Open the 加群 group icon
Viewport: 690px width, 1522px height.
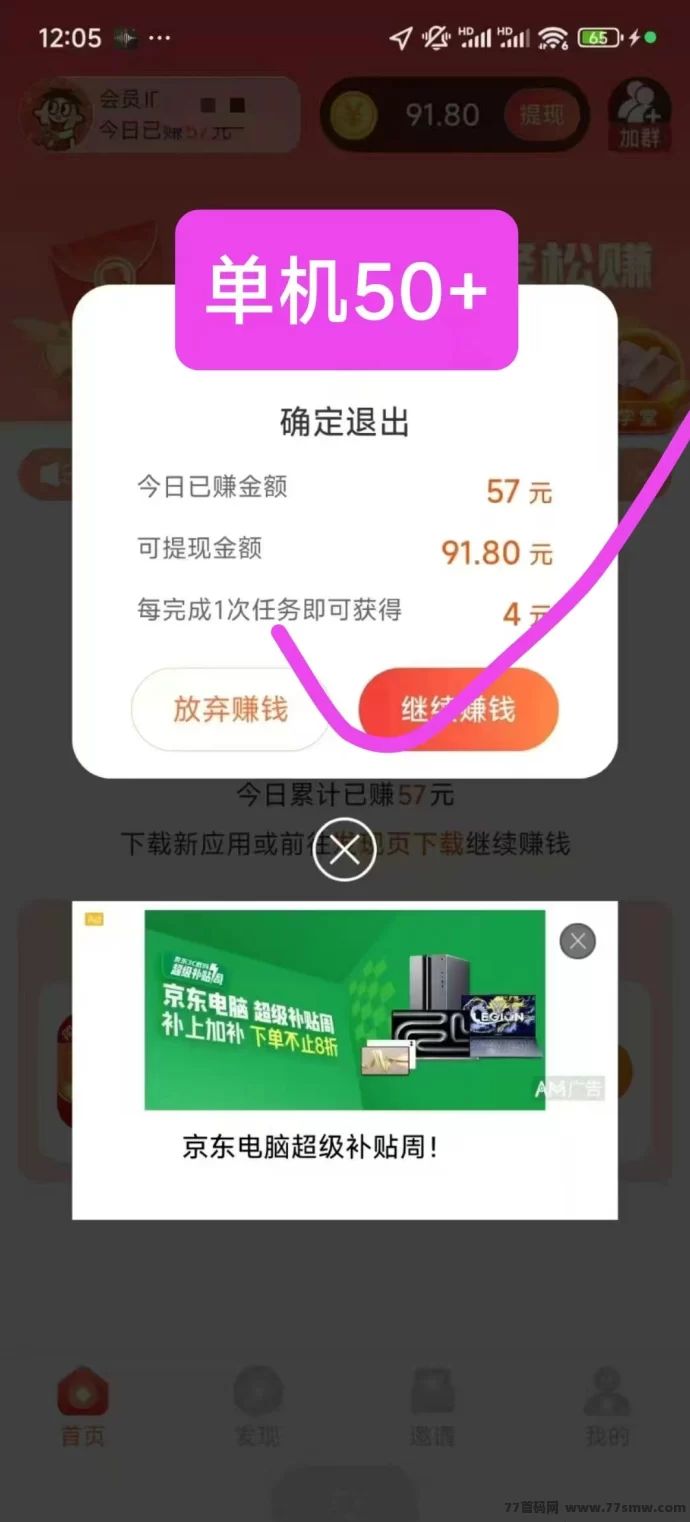(x=640, y=115)
